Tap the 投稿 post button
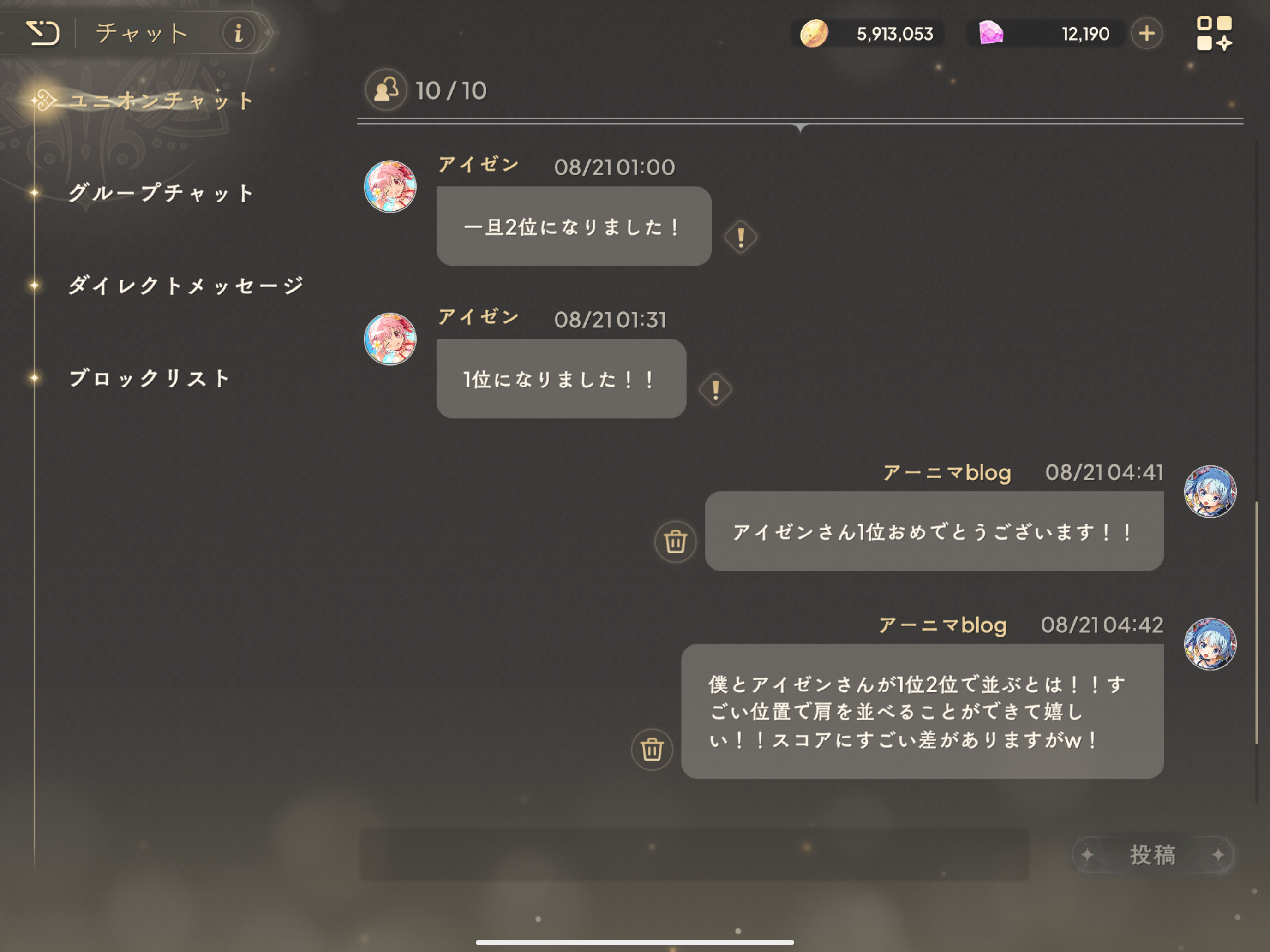The image size is (1270, 952). tap(1152, 854)
